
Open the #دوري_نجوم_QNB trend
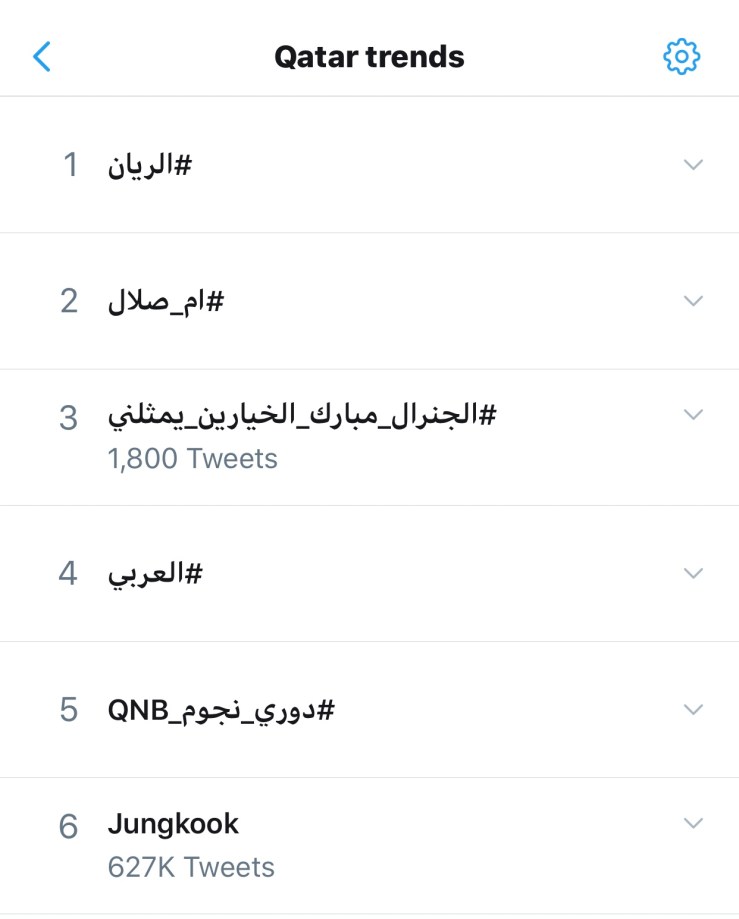tap(221, 710)
